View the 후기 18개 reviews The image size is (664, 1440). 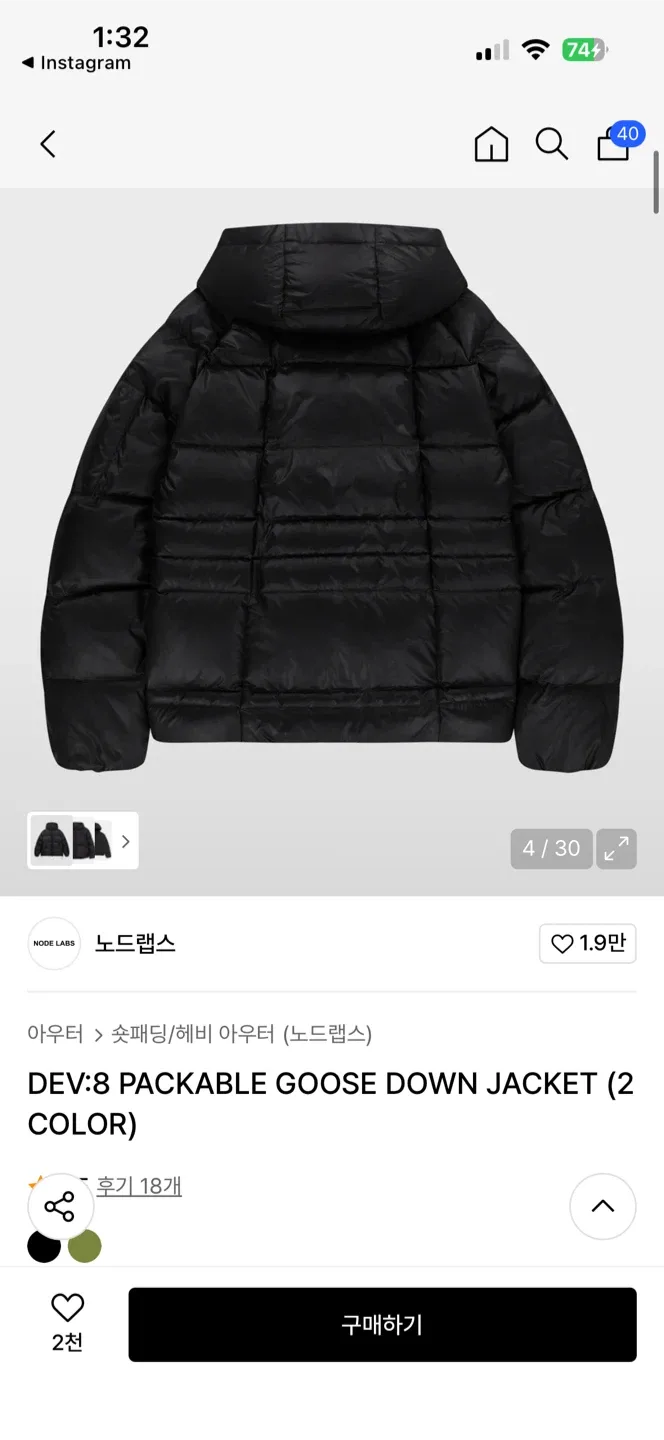click(x=139, y=1186)
